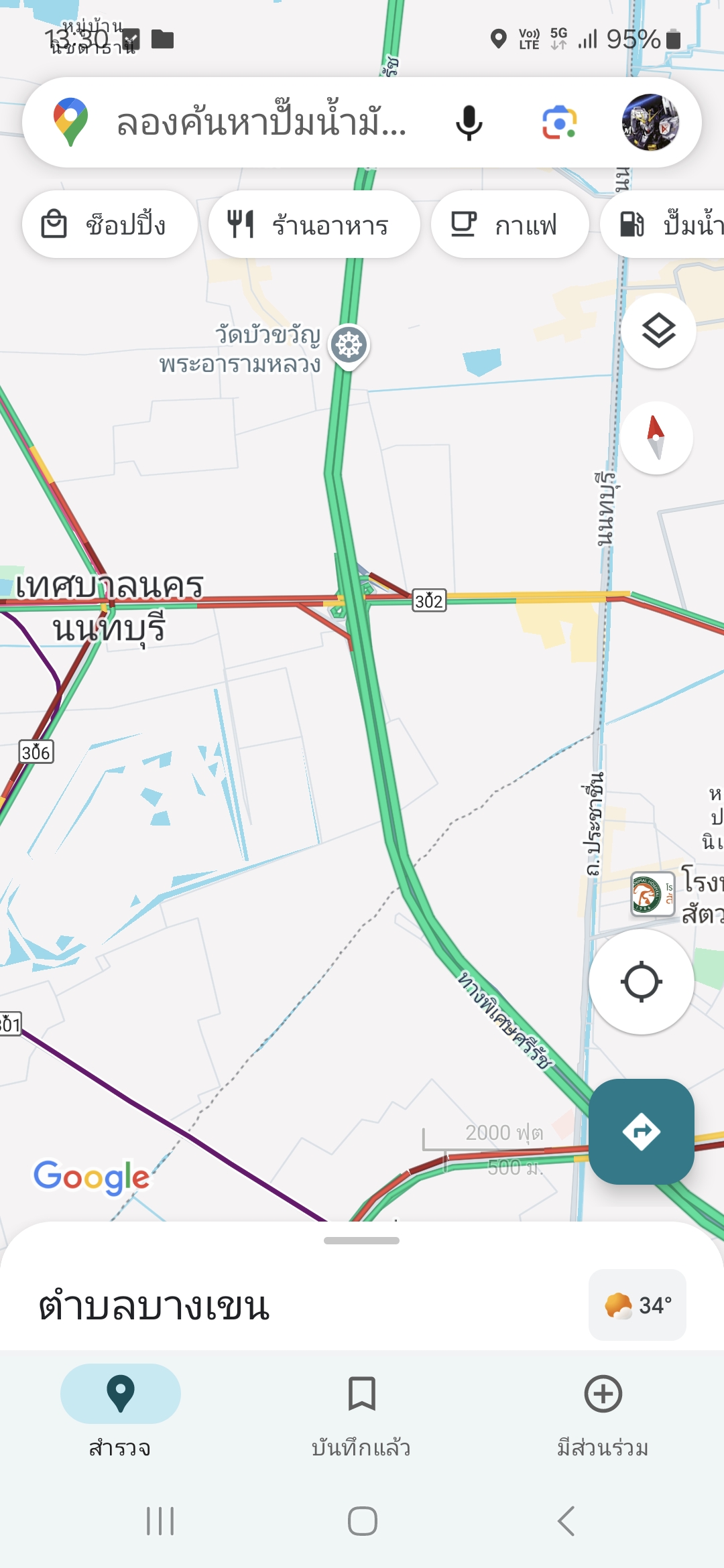Open Google Lens camera search
Image resolution: width=724 pixels, height=1568 pixels.
click(x=559, y=123)
